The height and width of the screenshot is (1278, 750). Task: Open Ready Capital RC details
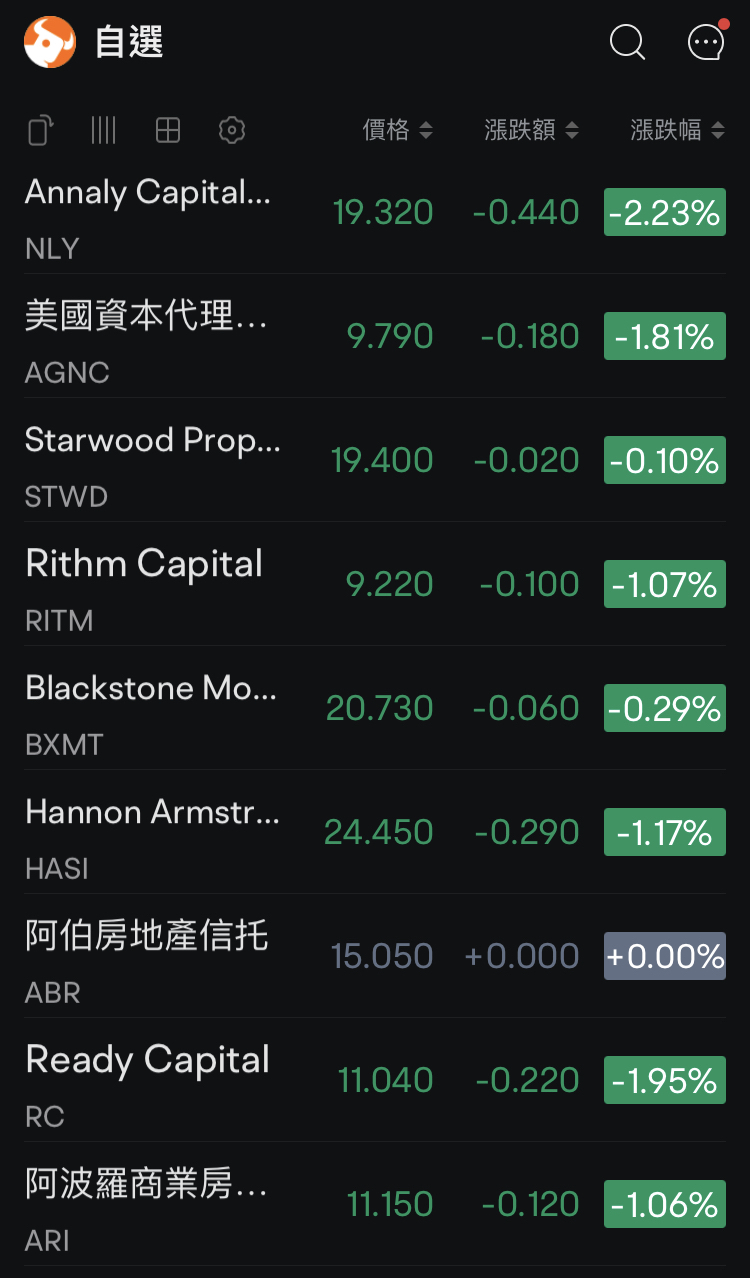[150, 1080]
